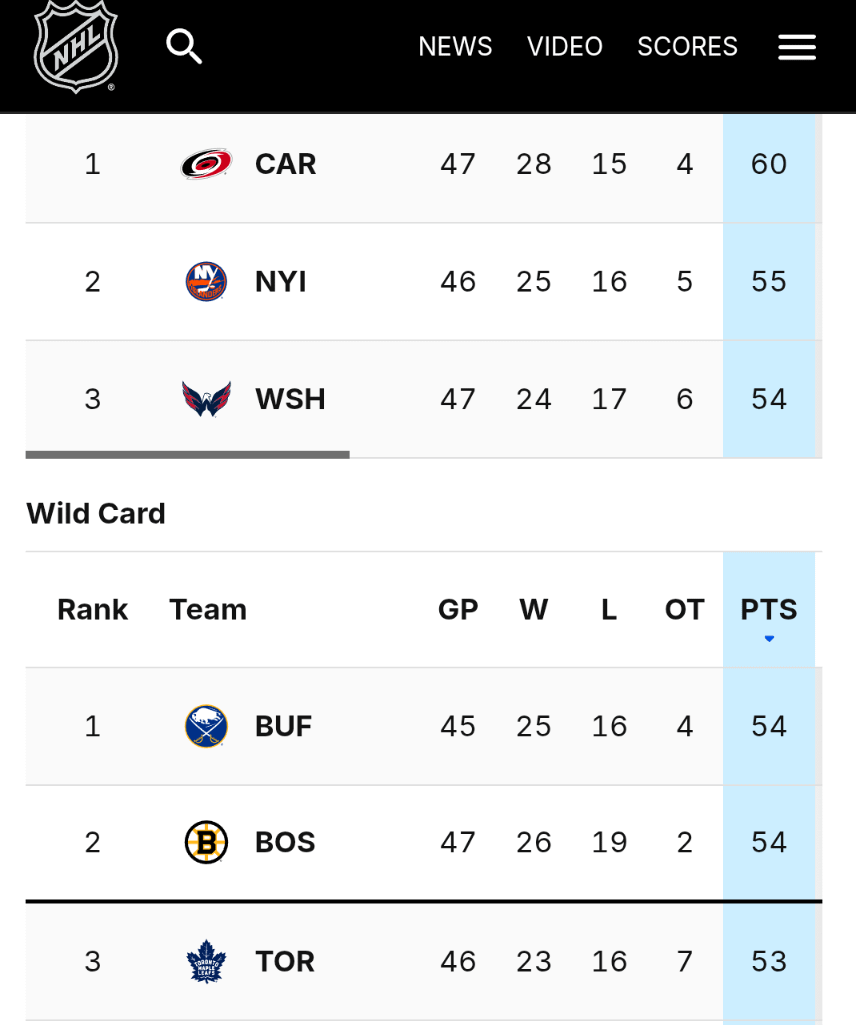Sort standings by GP column
The height and width of the screenshot is (1025, 856).
458,609
